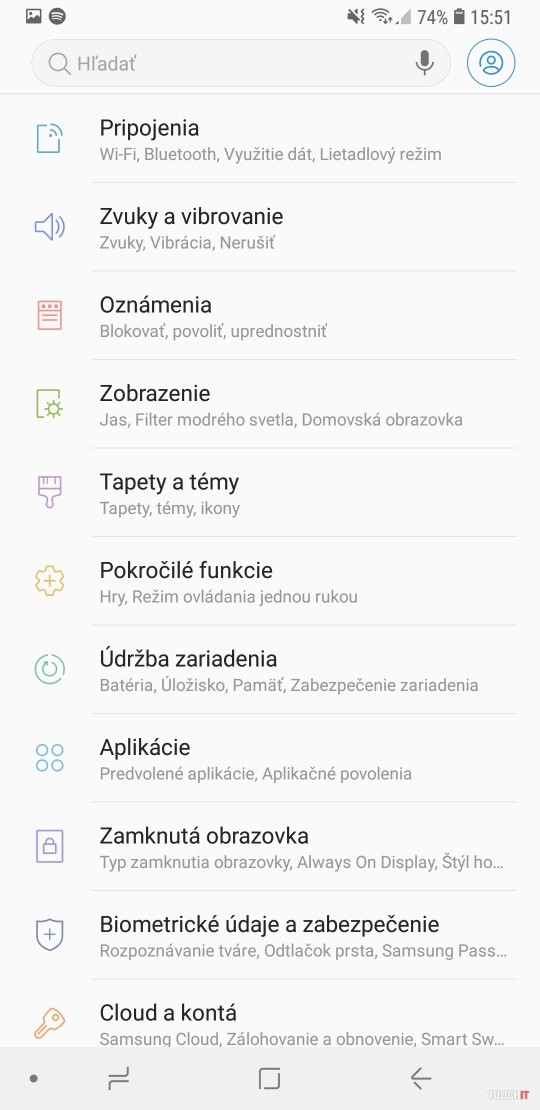
Task: Start voice search with the microphone icon
Action: click(x=425, y=63)
